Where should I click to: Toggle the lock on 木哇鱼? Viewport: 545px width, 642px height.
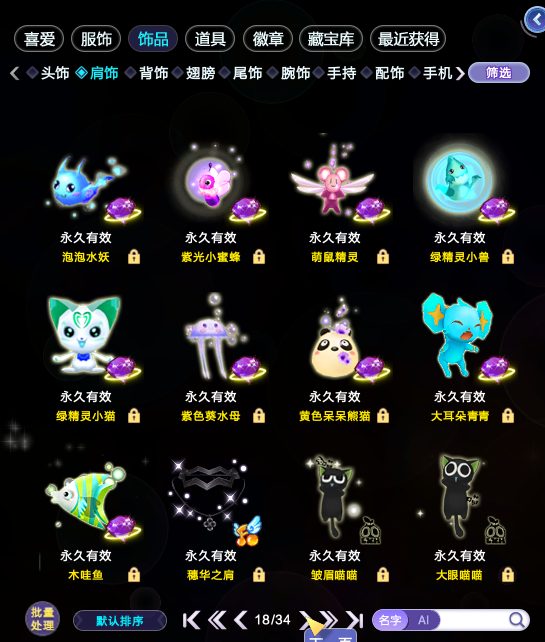coord(134,575)
